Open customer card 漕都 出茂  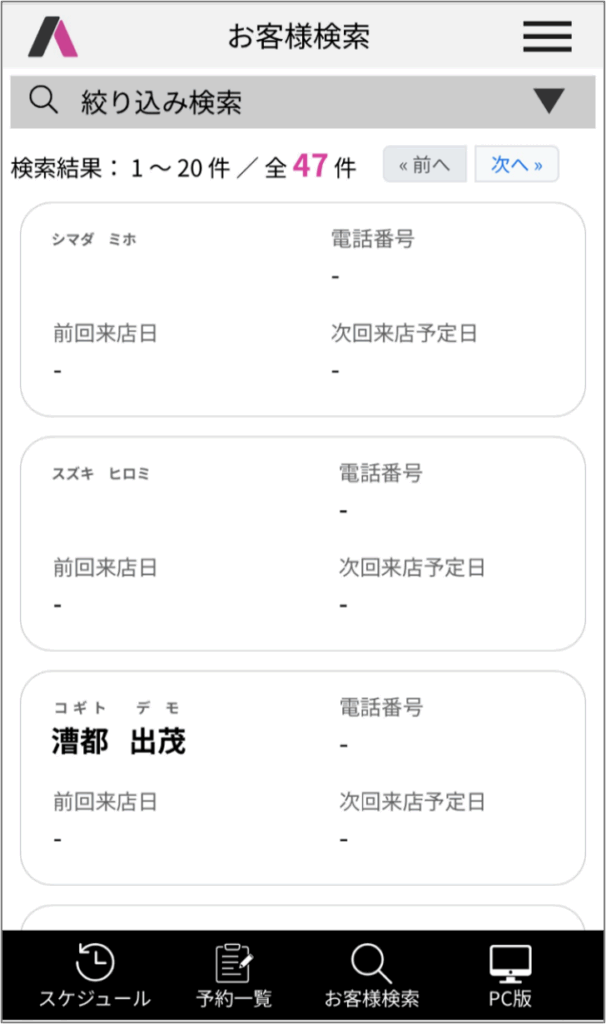click(x=302, y=777)
